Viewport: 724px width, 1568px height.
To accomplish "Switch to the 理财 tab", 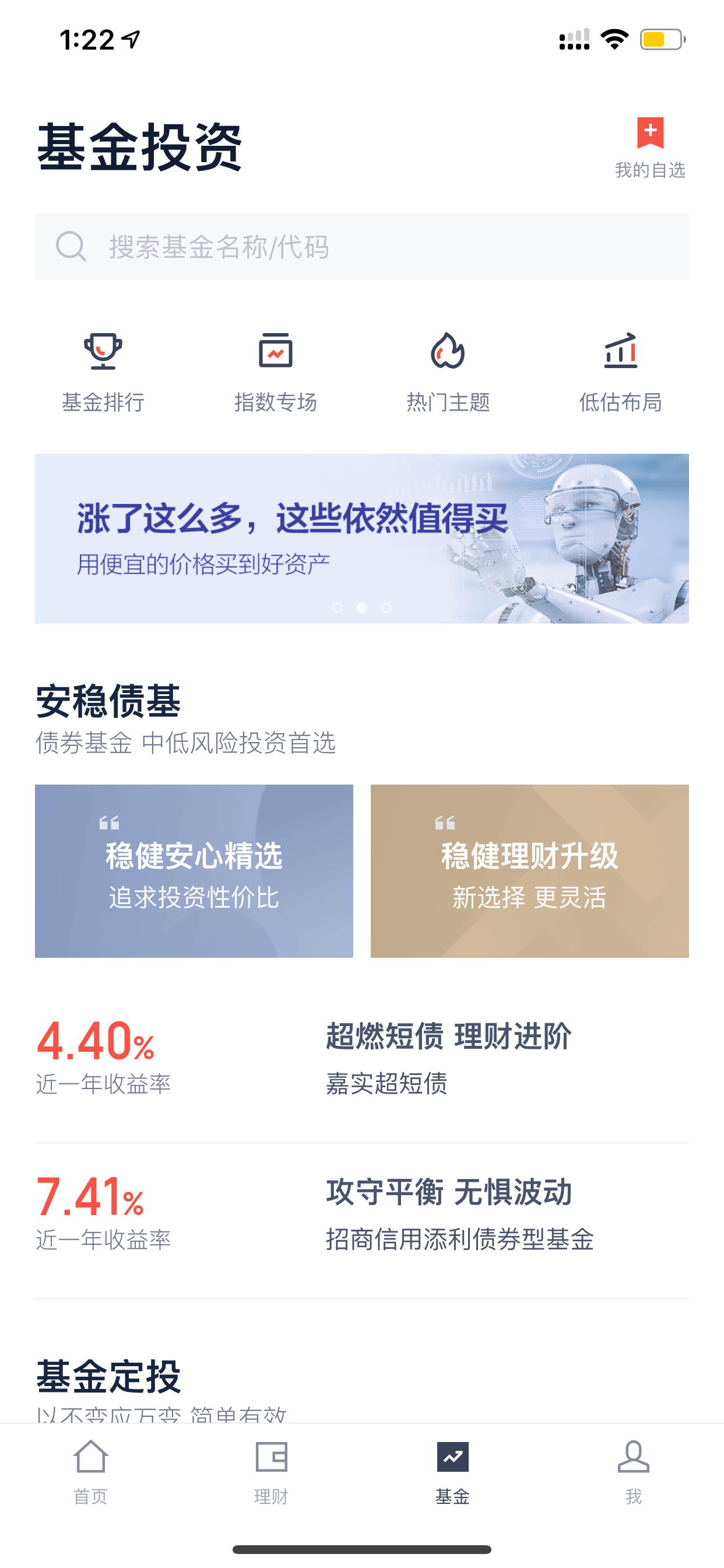I will click(x=271, y=1472).
